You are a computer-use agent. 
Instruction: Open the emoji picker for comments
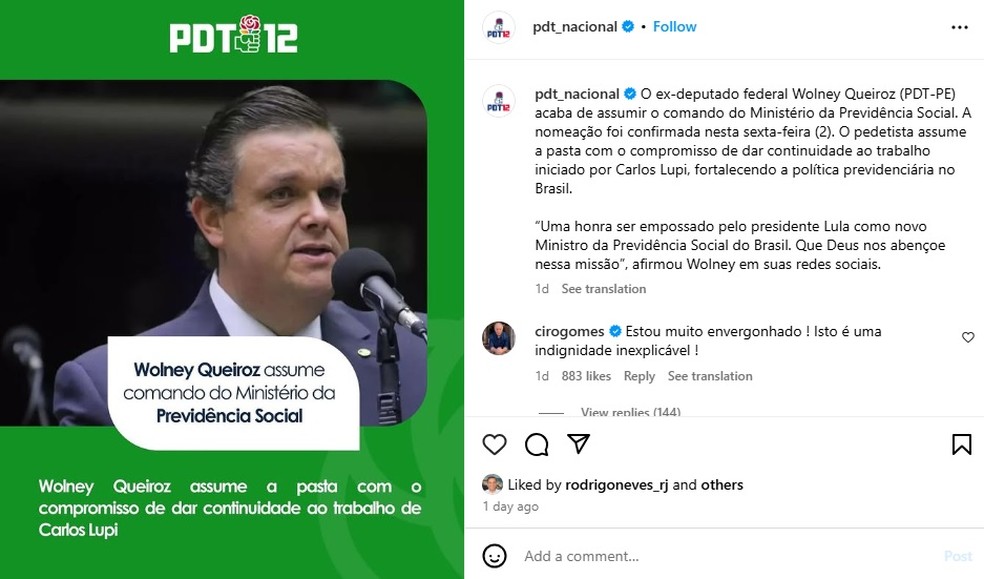click(x=494, y=556)
